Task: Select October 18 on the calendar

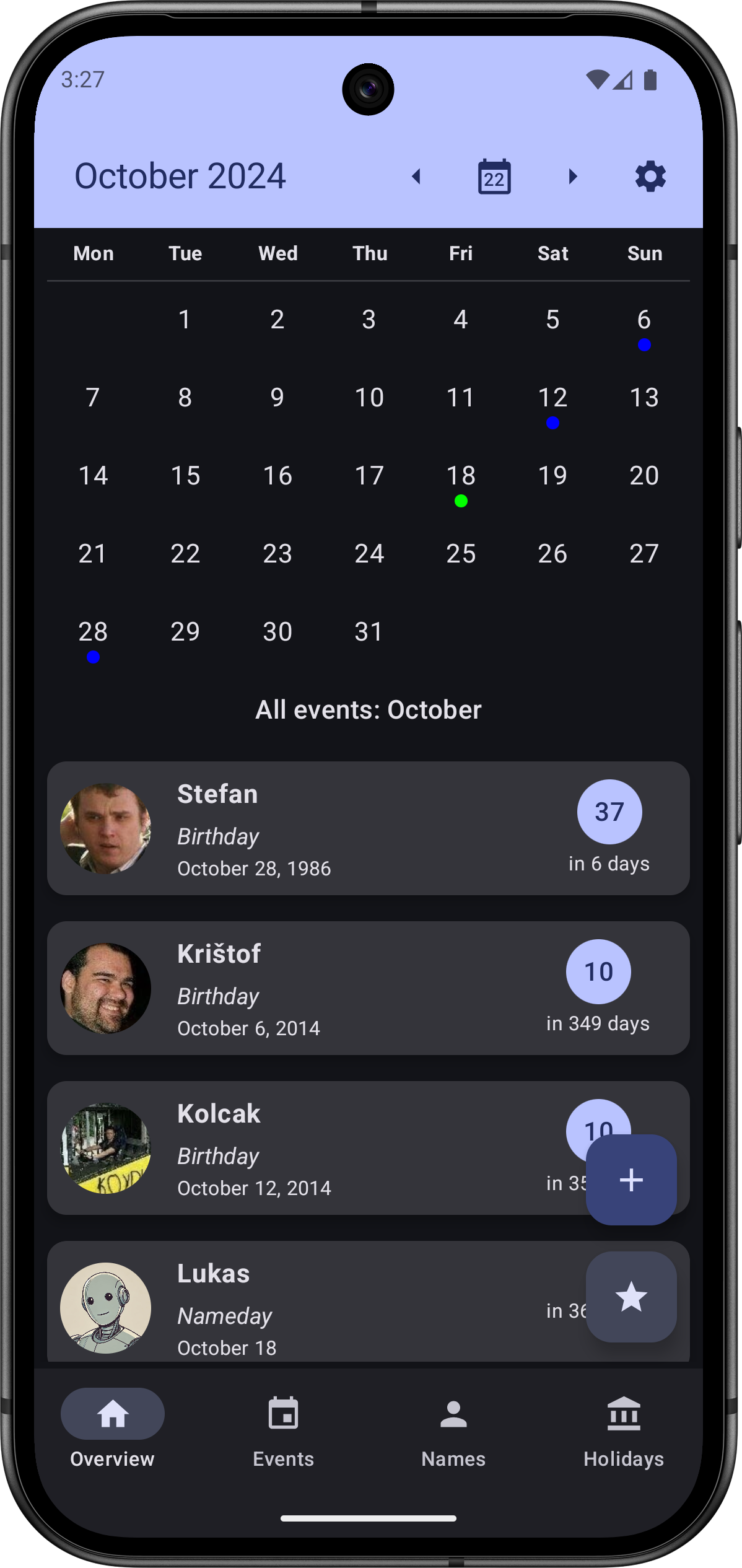Action: coord(461,477)
